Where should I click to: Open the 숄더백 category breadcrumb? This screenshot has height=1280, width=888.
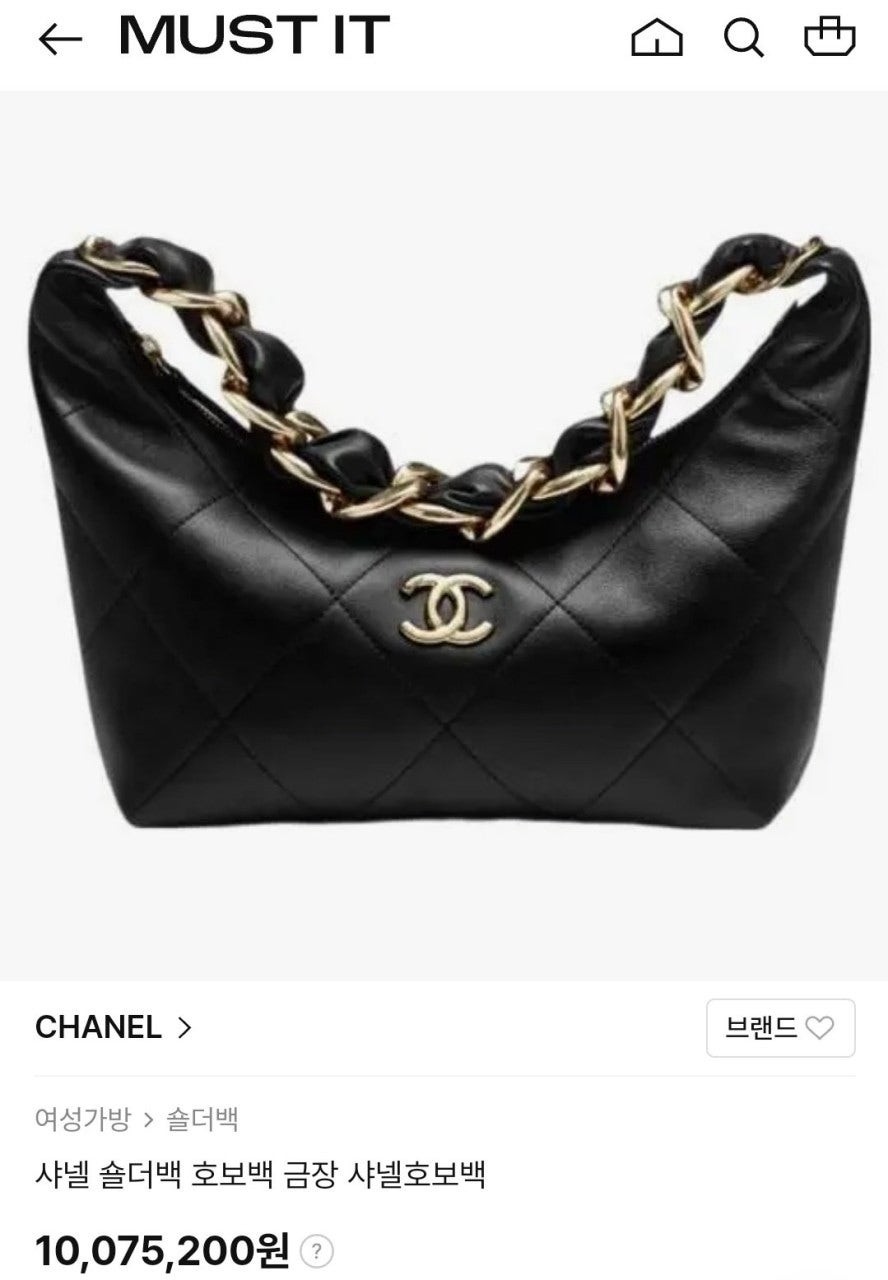(201, 1119)
